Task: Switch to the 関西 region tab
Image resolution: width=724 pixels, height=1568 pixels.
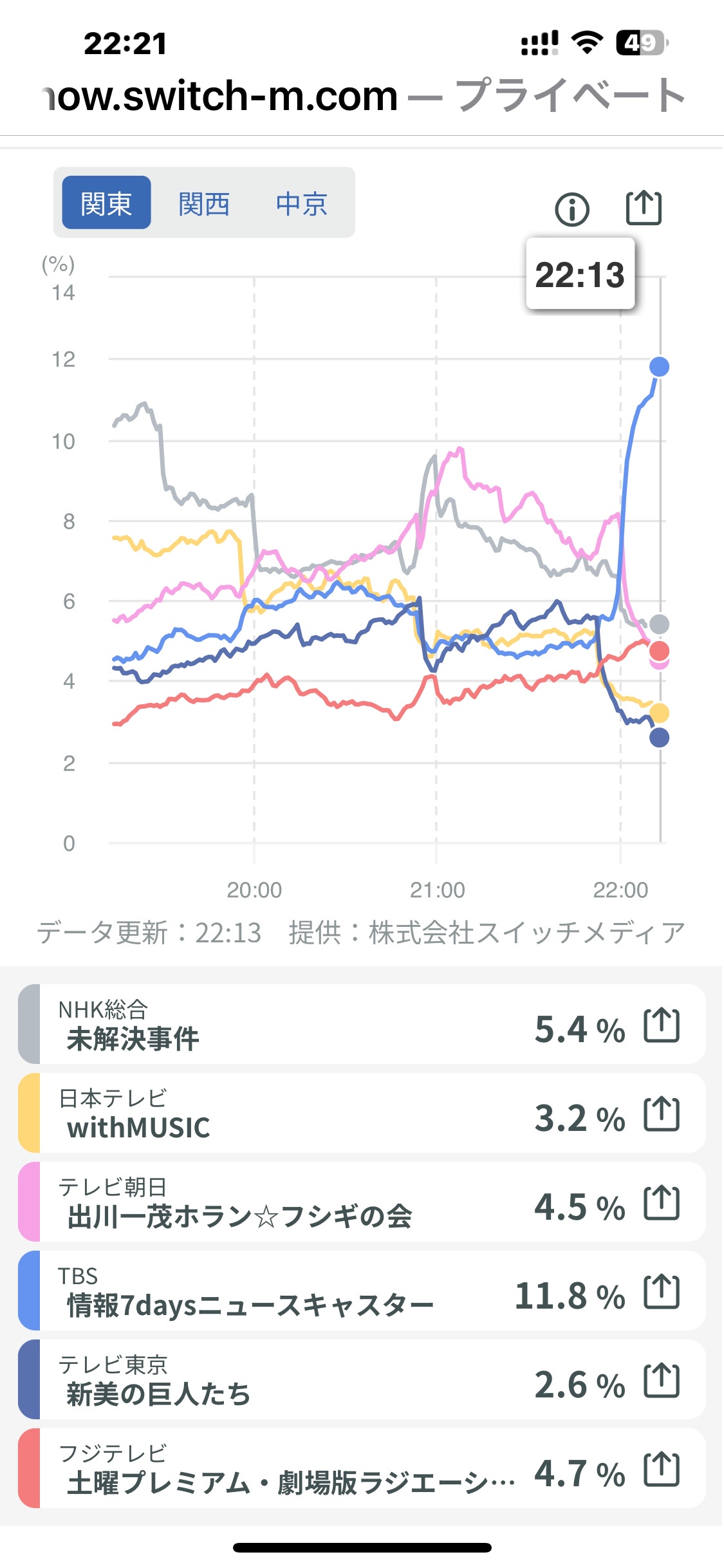Action: [x=204, y=203]
